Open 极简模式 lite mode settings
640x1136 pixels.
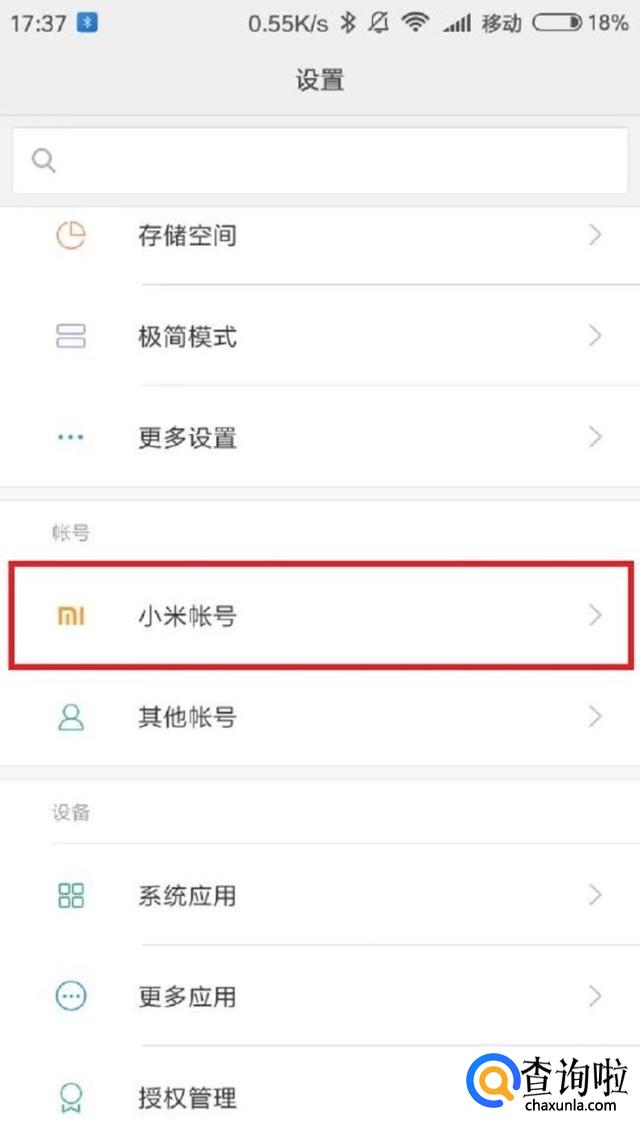pyautogui.click(x=320, y=337)
